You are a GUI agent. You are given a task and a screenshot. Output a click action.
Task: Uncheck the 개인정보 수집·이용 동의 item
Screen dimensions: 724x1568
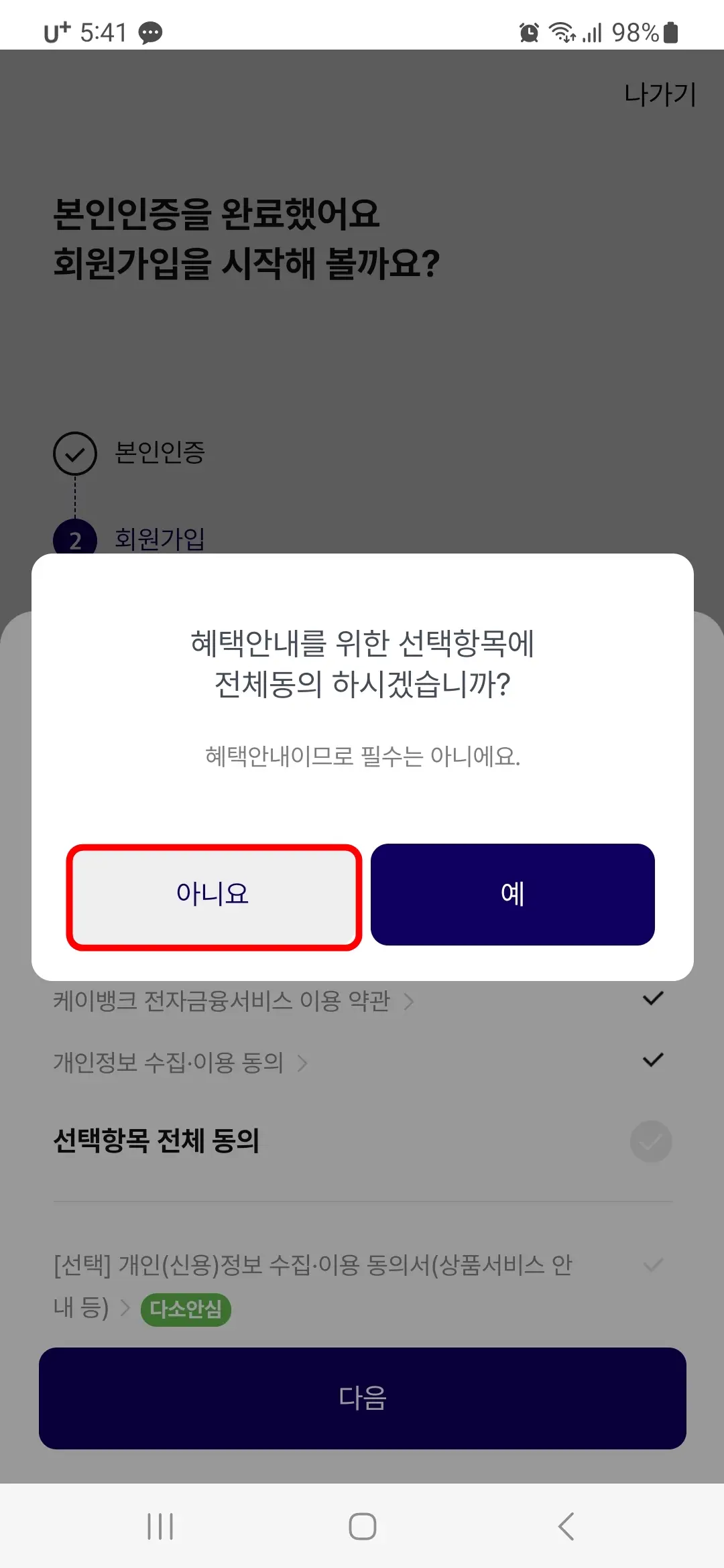[651, 1060]
